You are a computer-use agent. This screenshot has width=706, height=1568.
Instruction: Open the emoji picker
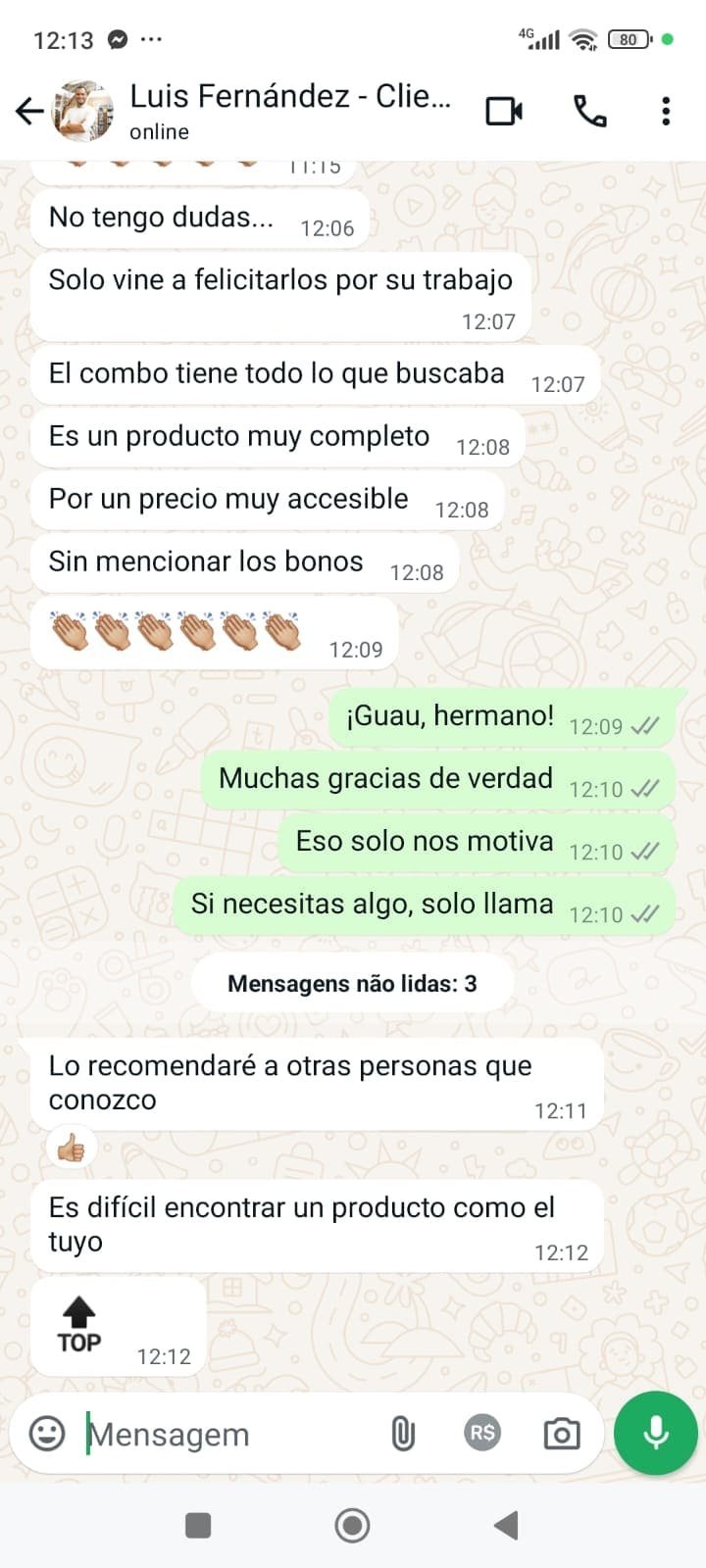[x=46, y=1434]
